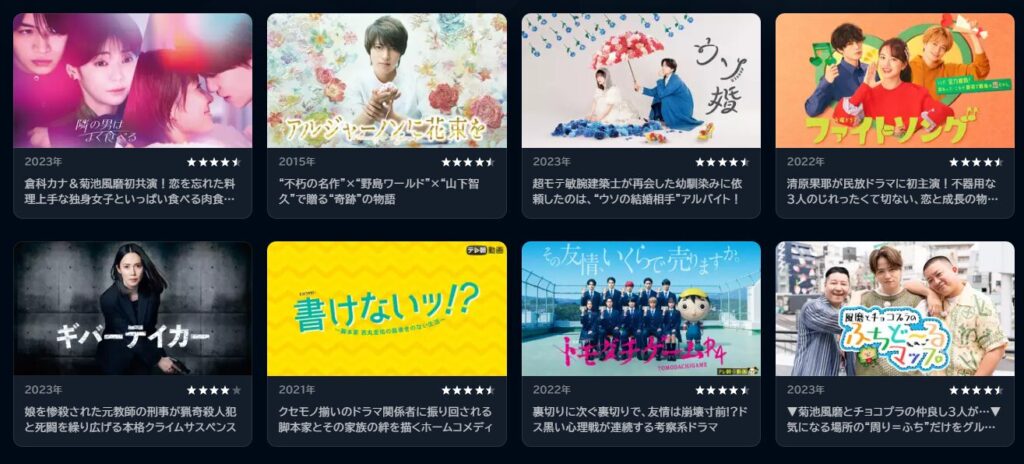This screenshot has height=464, width=1024.
Task: Open the 書けないッ!? home comedy card
Action: [386, 308]
